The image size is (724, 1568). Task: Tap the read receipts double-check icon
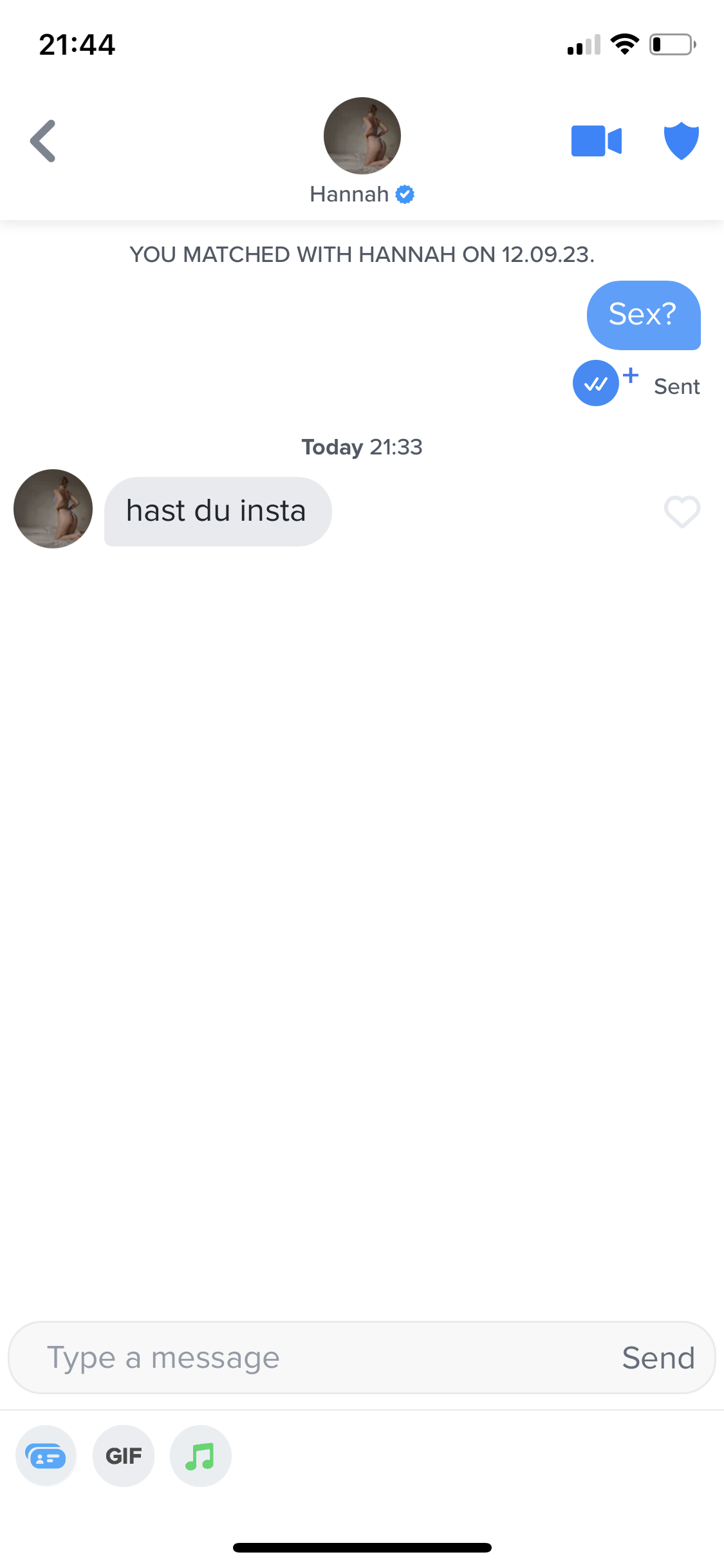tap(596, 384)
